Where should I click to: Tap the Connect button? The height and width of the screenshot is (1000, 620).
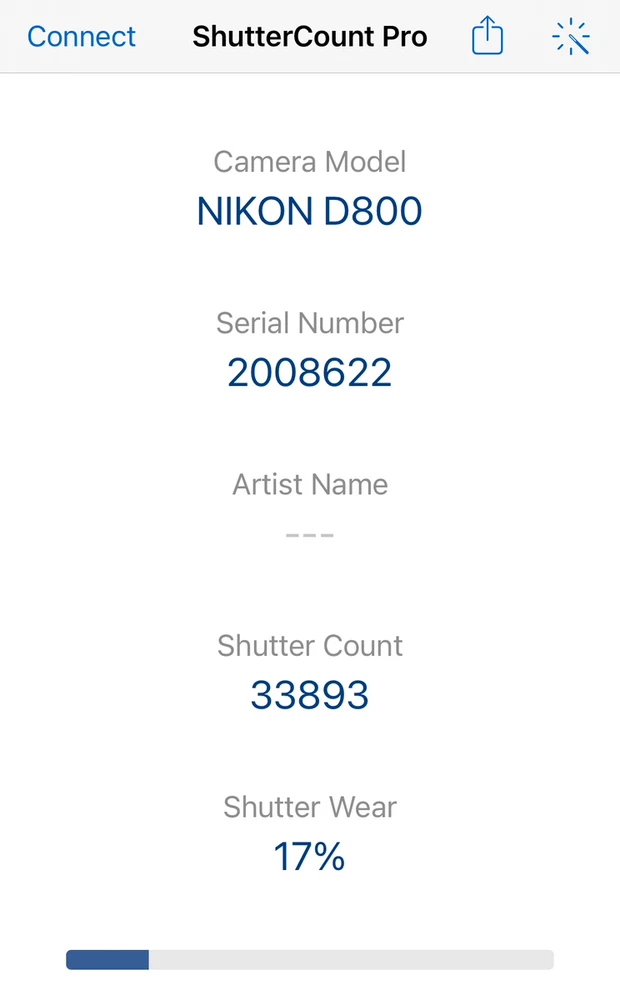(x=81, y=37)
